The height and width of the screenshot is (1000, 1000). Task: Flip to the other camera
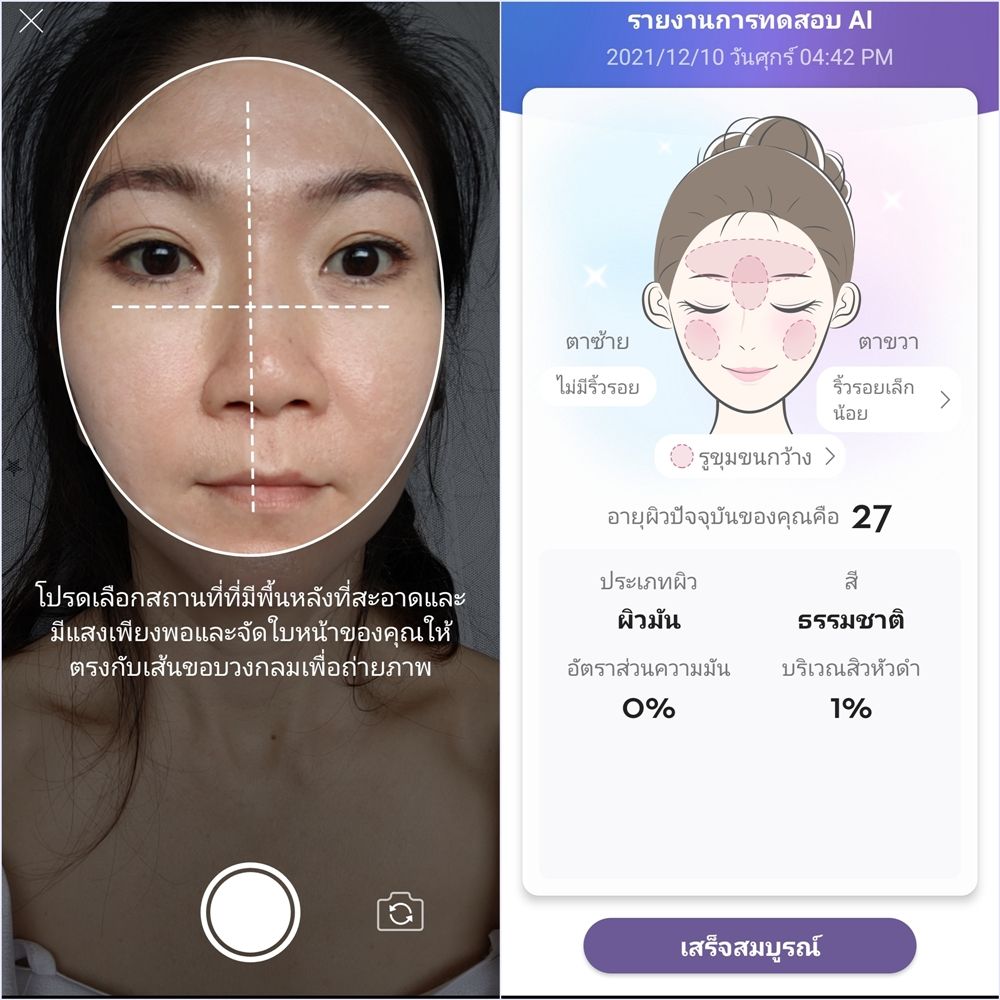pyautogui.click(x=400, y=913)
